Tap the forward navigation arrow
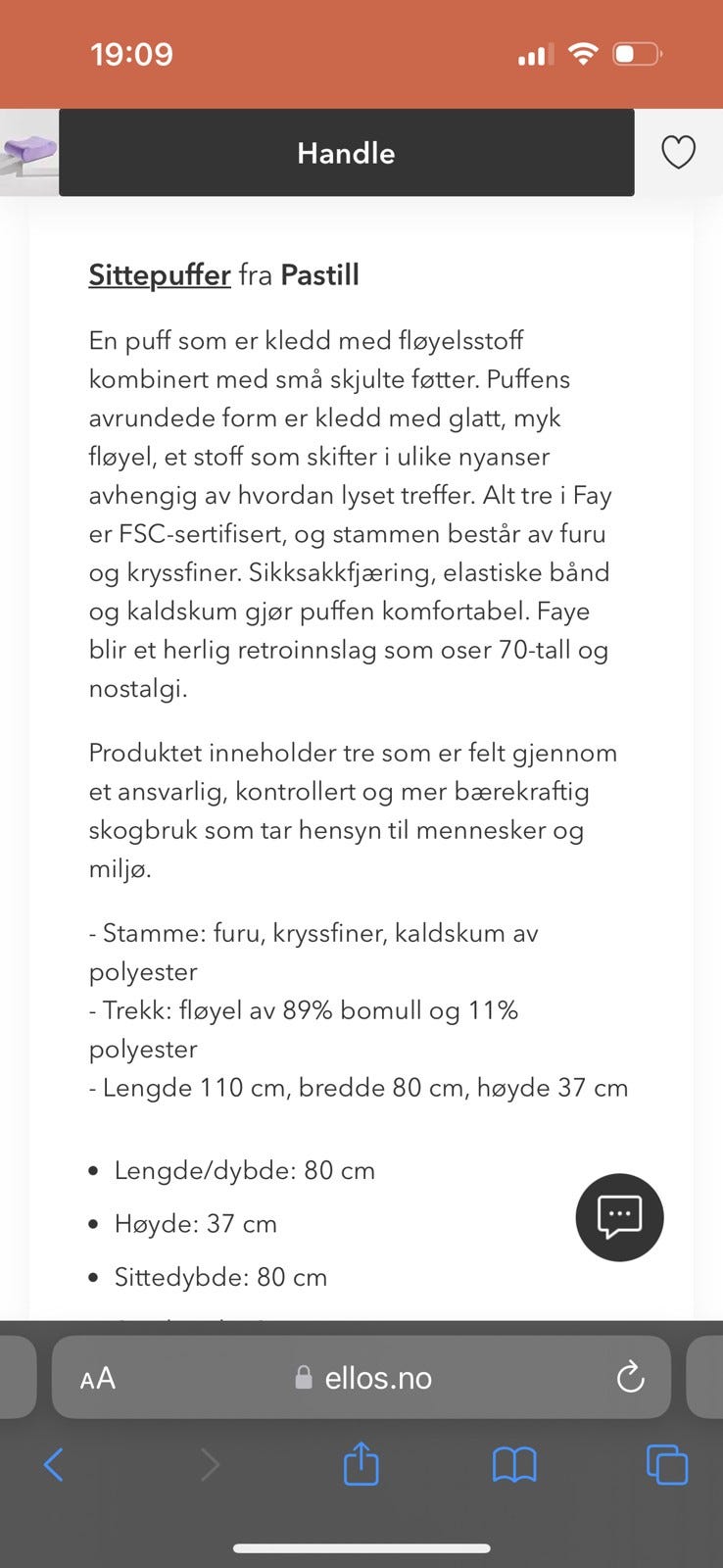Viewport: 723px width, 1568px height. 211,1464
